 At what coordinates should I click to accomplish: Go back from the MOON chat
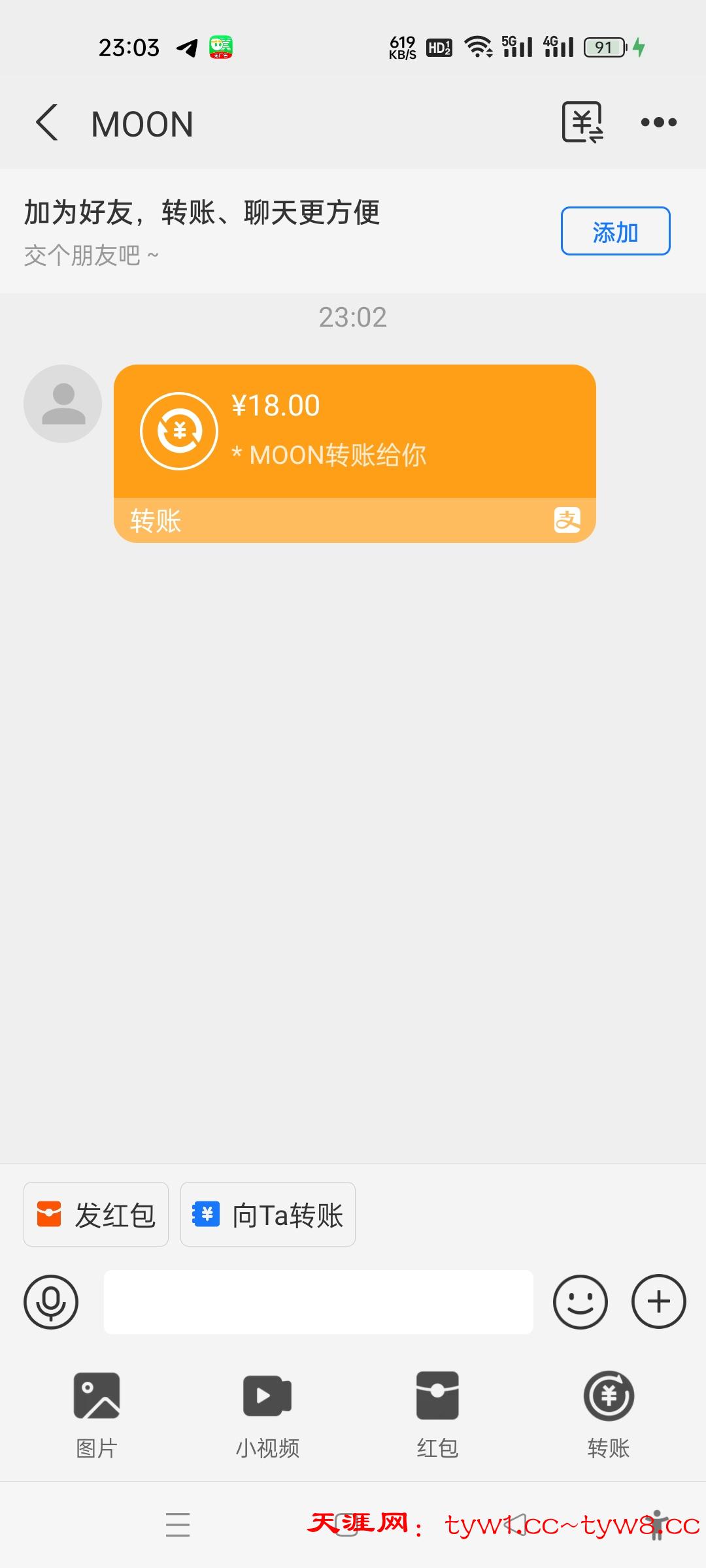click(47, 122)
